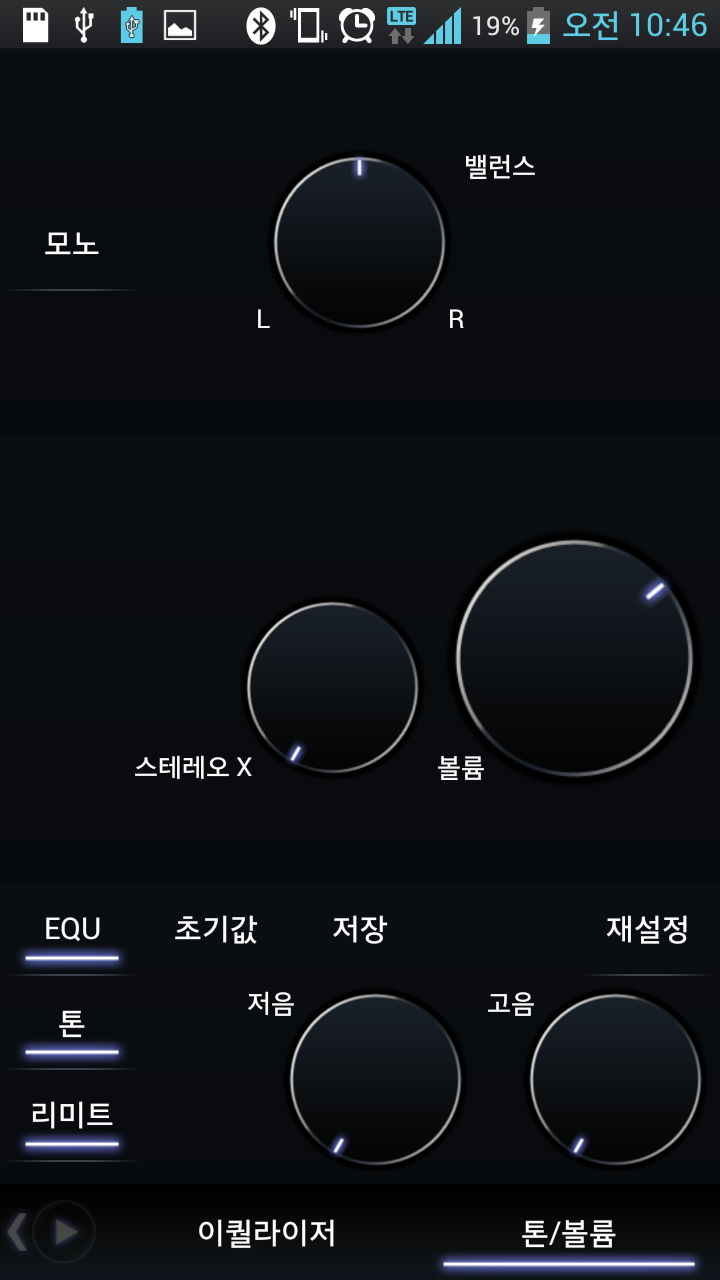Tap the 밸런스 balance knob

pyautogui.click(x=359, y=242)
